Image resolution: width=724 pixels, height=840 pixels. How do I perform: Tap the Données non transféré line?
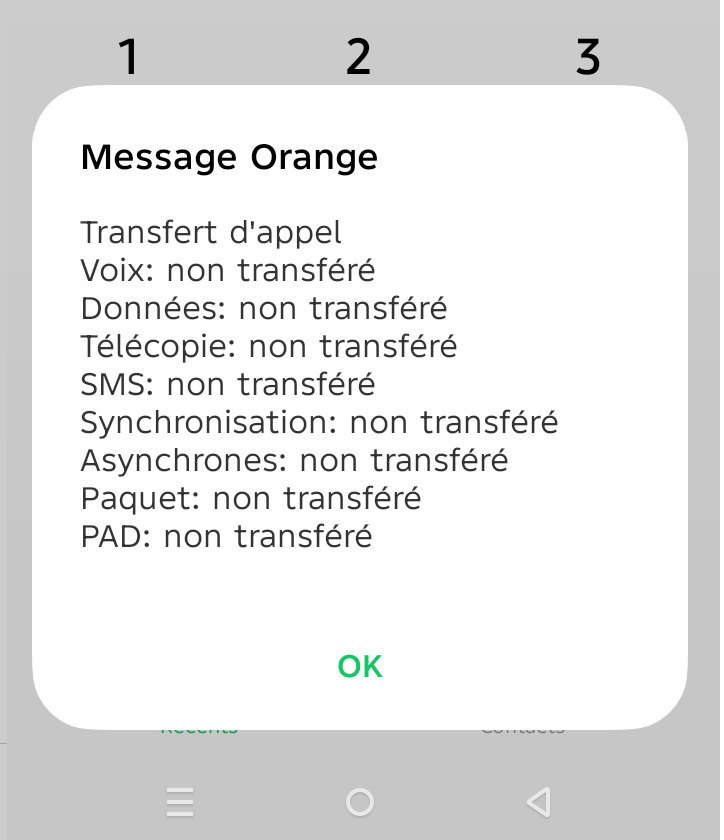pyautogui.click(x=264, y=308)
